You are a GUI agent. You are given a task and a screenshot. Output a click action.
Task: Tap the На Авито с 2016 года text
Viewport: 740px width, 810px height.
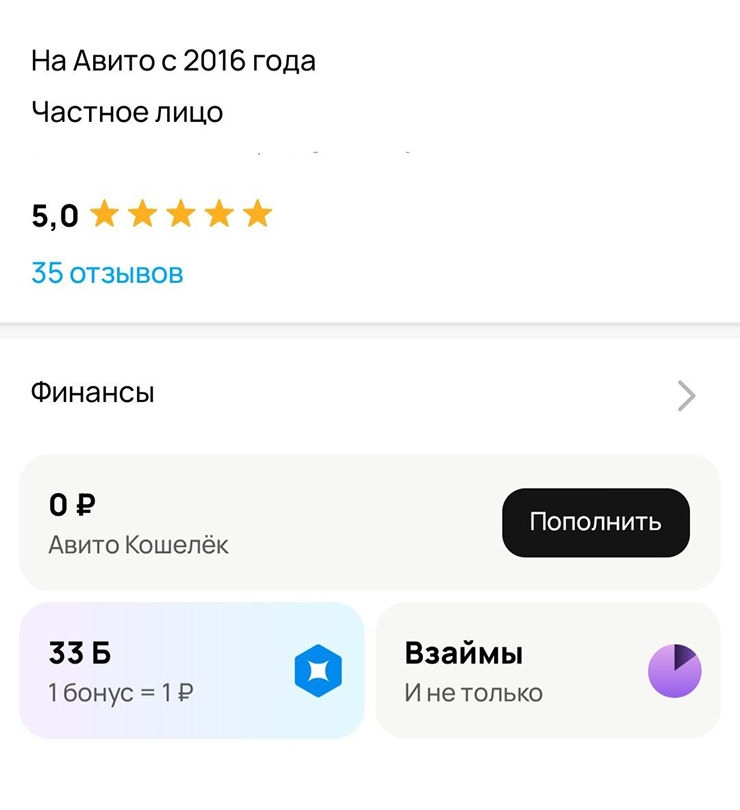[x=173, y=60]
